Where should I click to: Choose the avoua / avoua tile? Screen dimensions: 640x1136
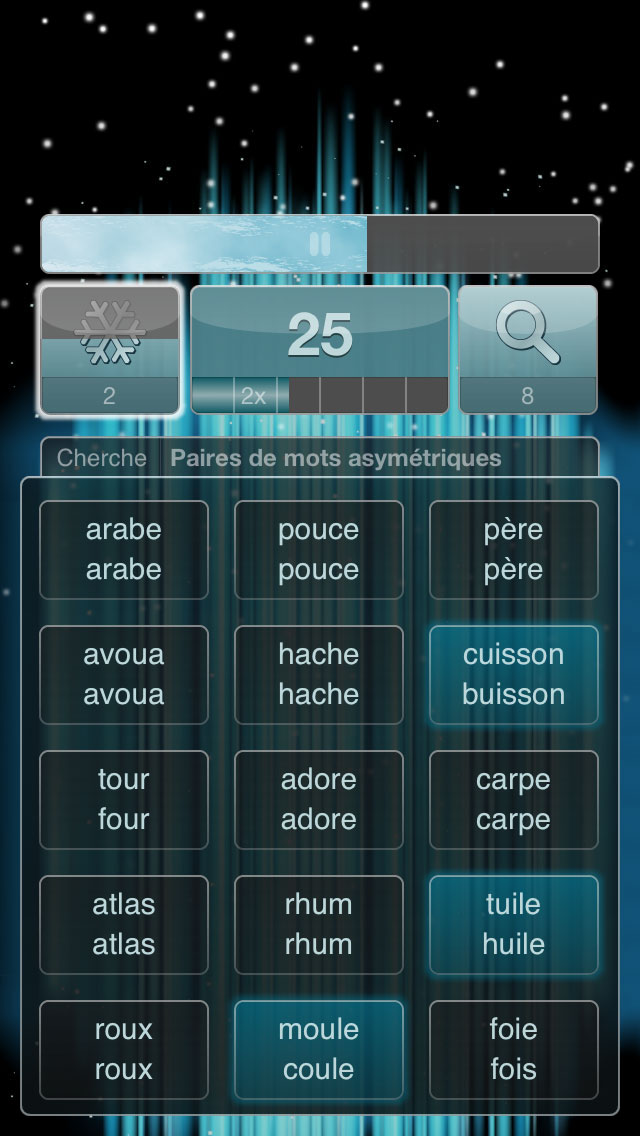tap(124, 674)
